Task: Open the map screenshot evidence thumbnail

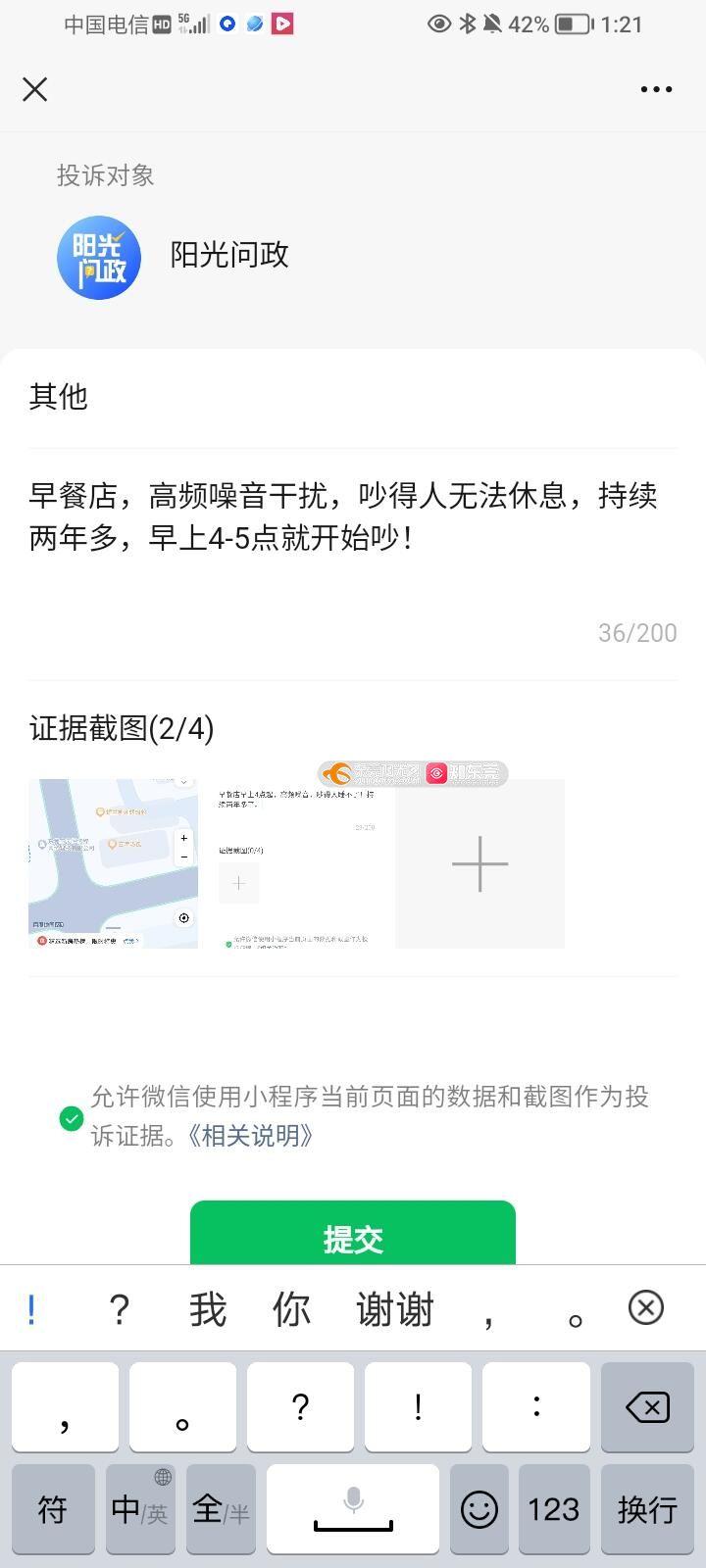Action: (113, 863)
